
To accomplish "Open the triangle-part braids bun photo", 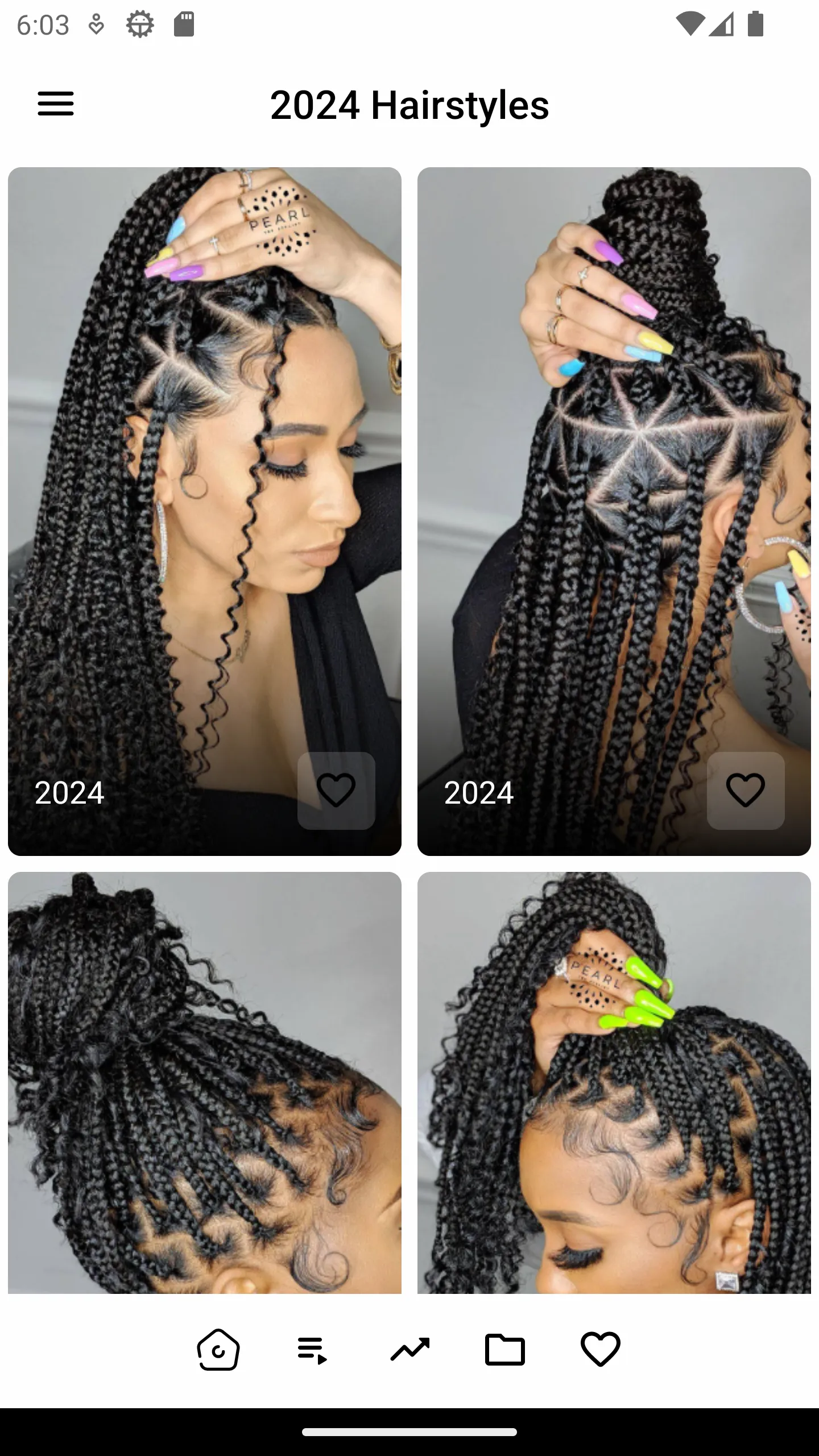I will click(x=614, y=511).
